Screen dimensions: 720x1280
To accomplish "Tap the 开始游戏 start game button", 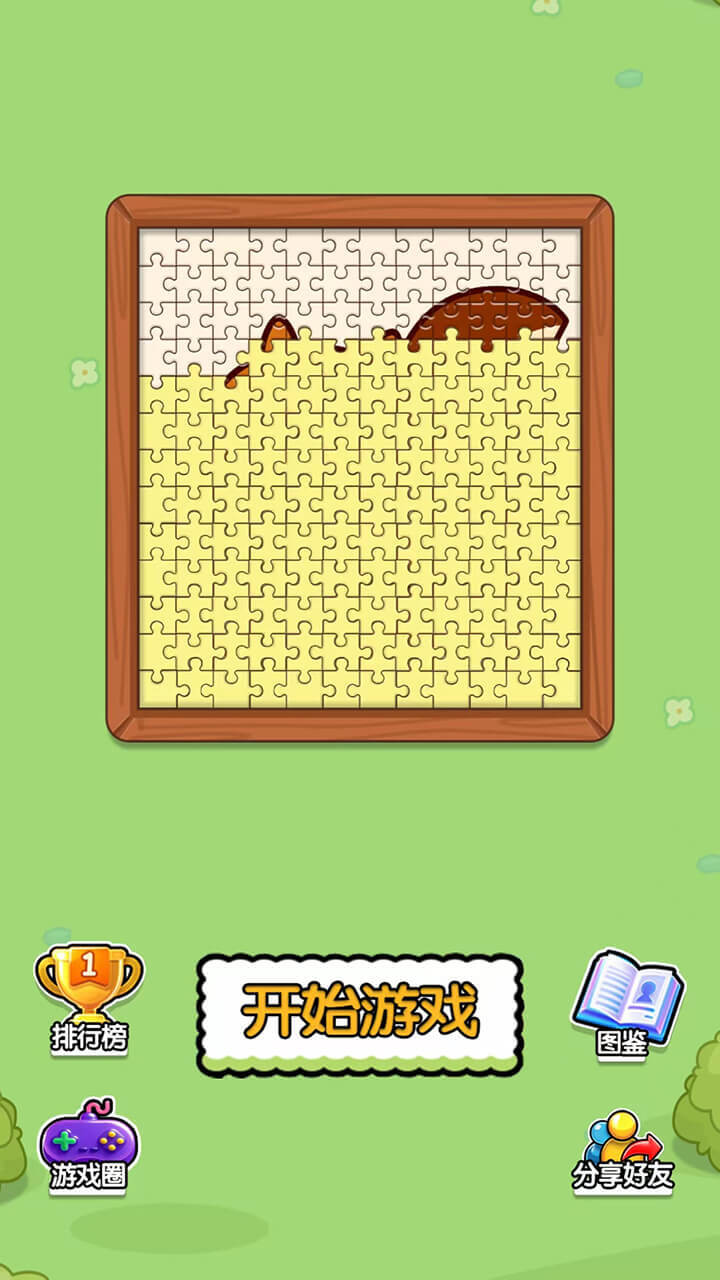I will point(360,1014).
